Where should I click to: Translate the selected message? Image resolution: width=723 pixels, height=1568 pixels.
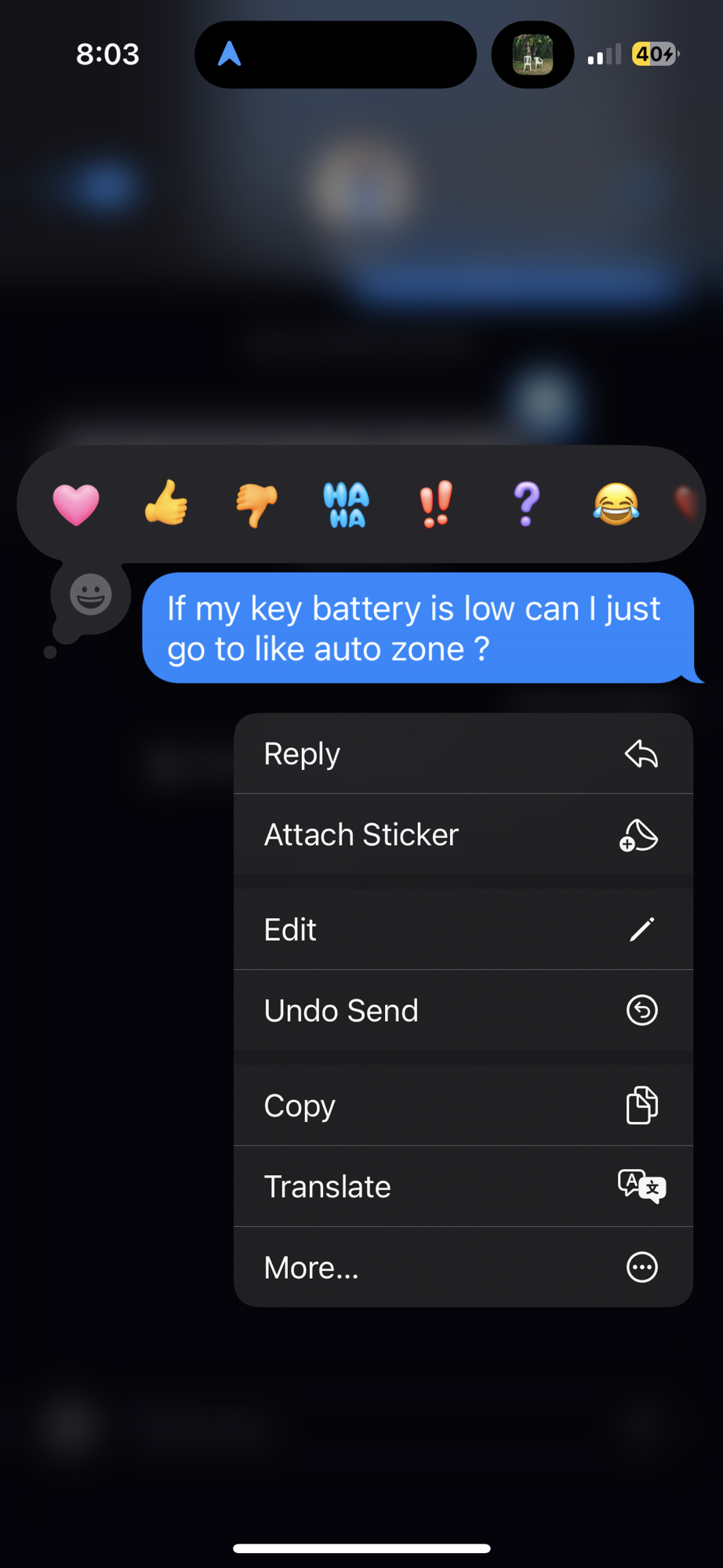463,1186
